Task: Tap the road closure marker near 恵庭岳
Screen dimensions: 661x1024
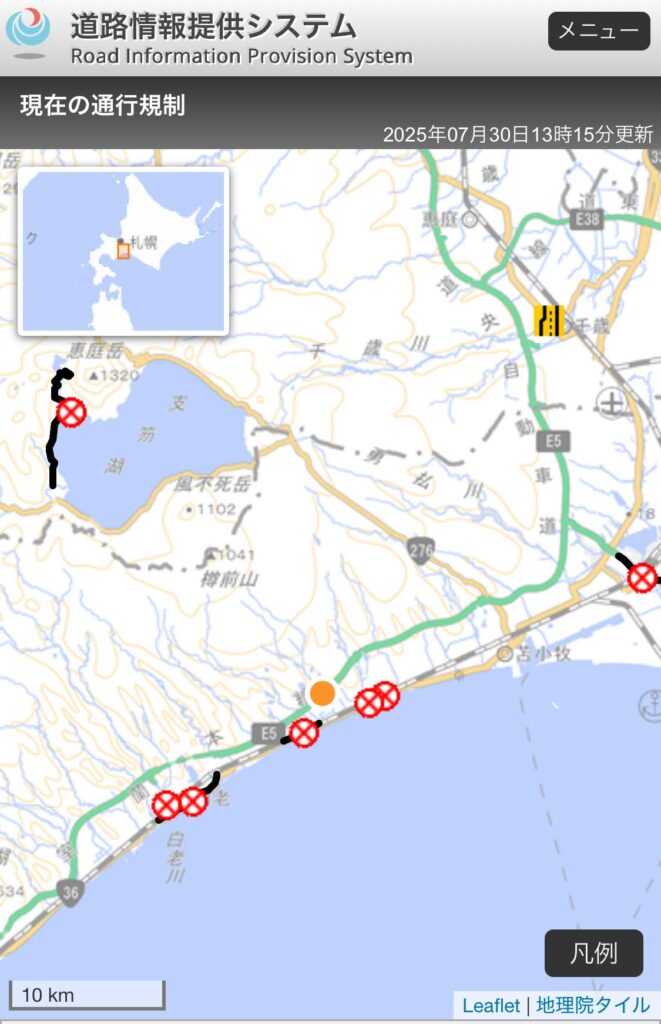Action: point(71,412)
